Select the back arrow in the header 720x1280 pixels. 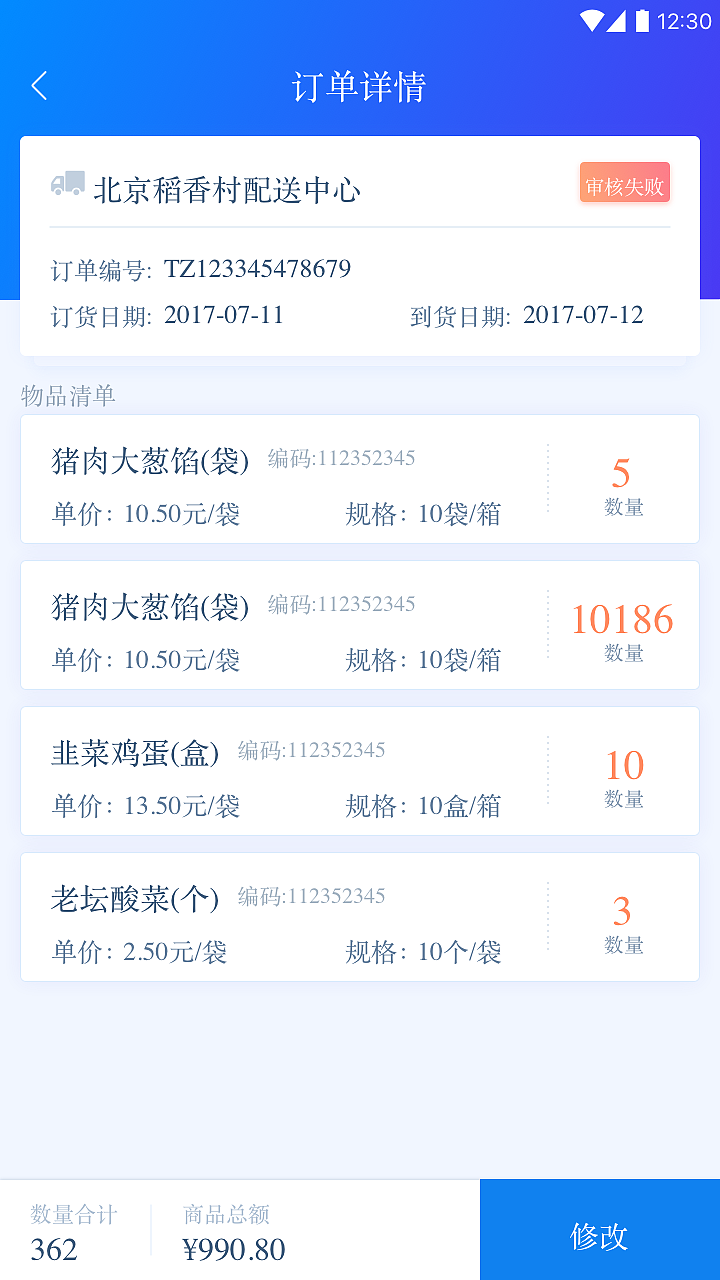click(x=38, y=87)
